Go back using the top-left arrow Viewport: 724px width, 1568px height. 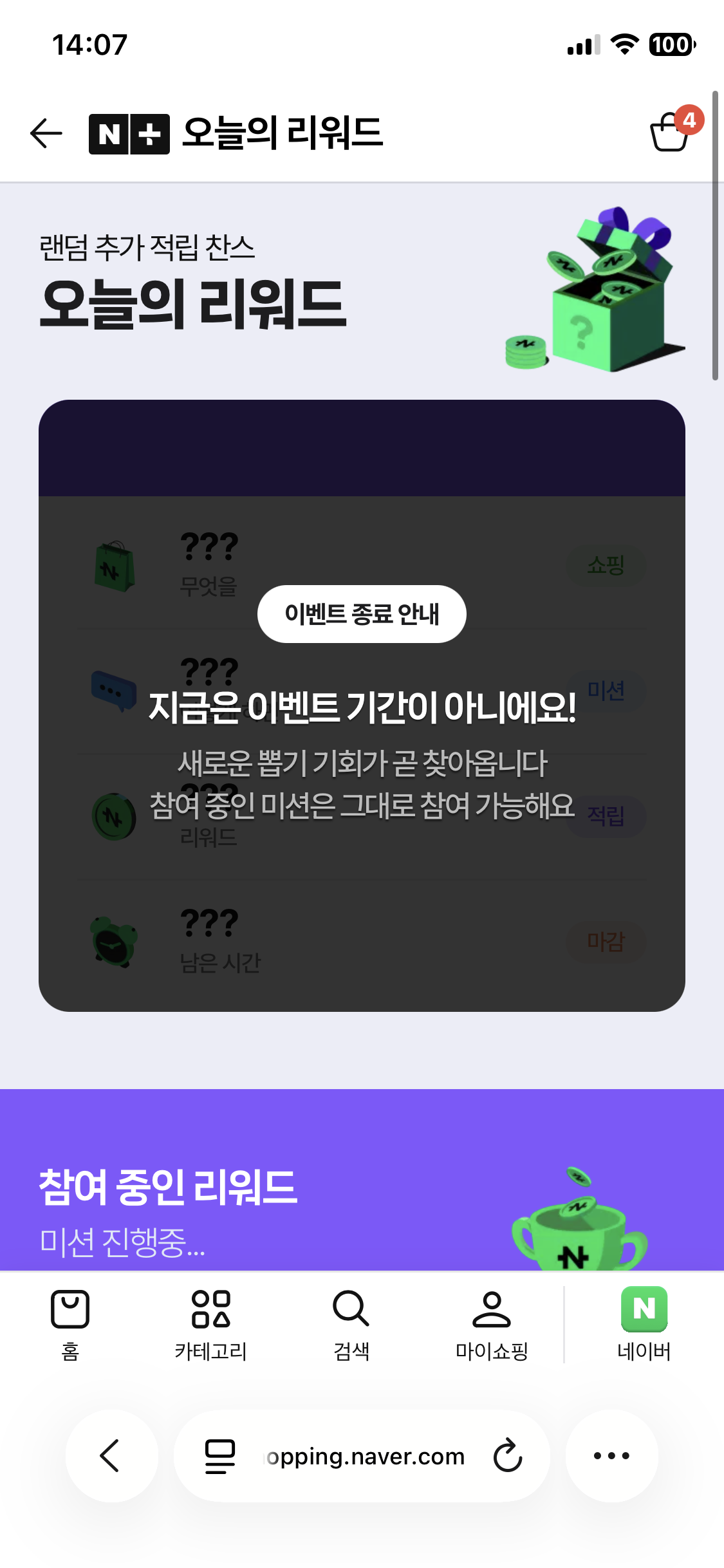coord(46,133)
